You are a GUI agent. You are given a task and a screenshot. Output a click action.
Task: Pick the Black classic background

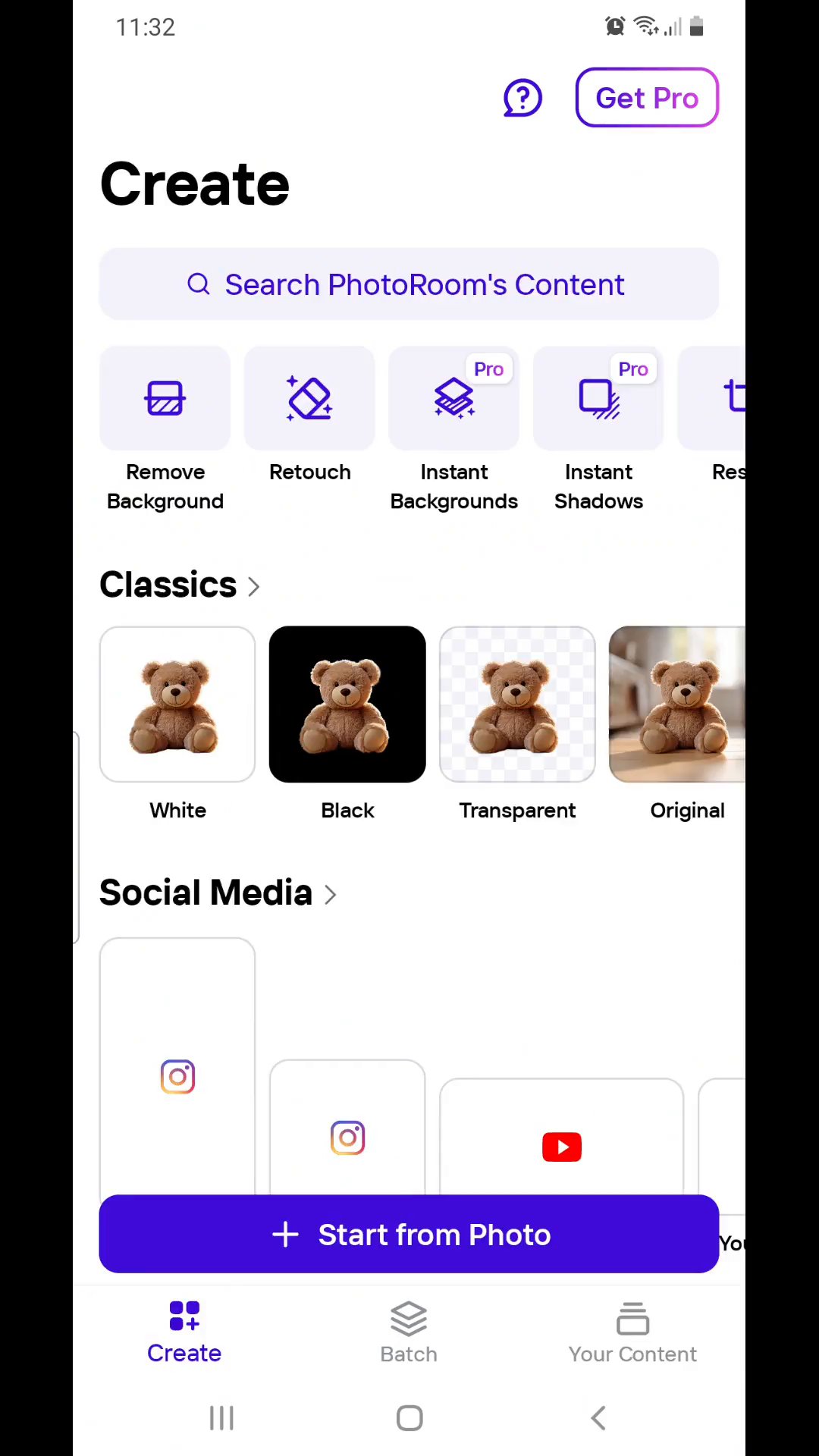pyautogui.click(x=347, y=704)
